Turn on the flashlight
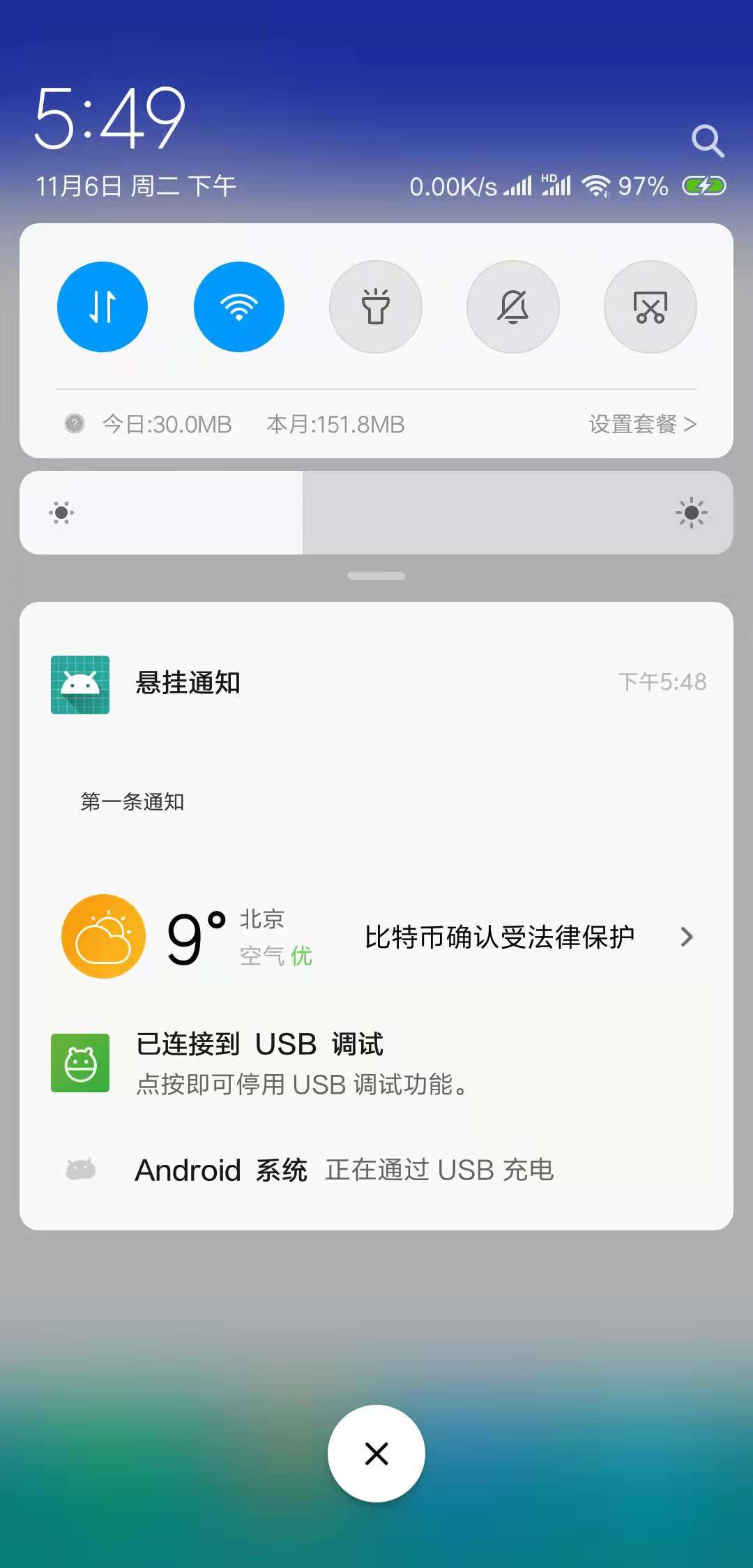Screen dimensions: 753x1568 [376, 307]
